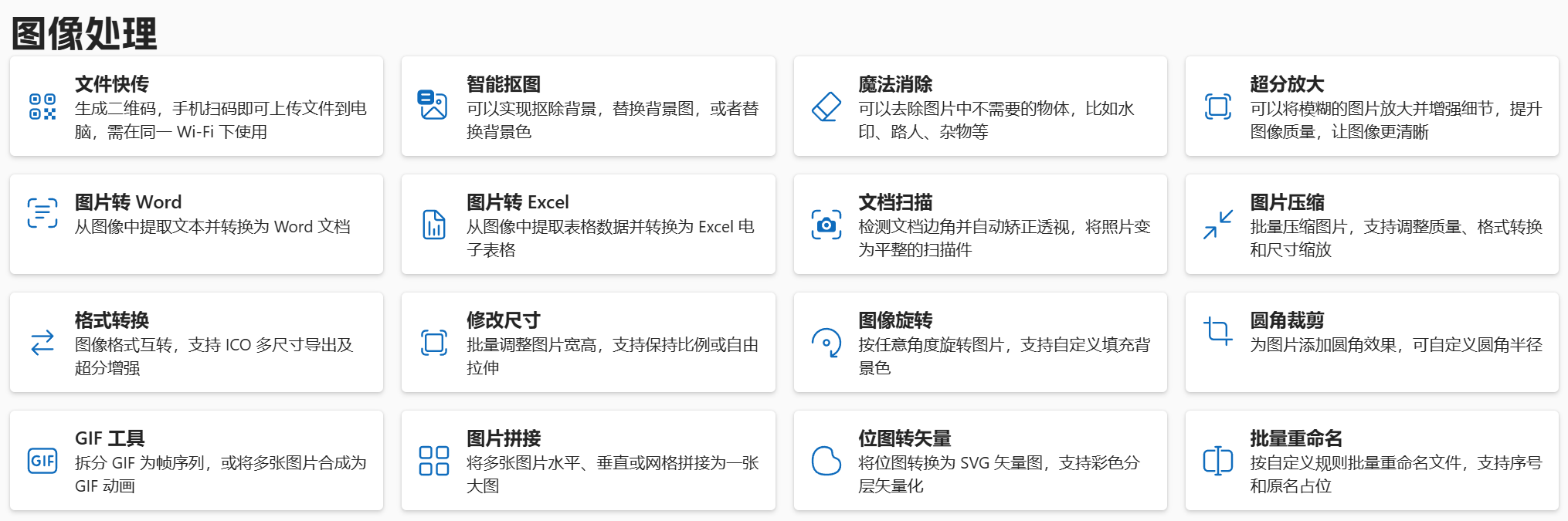Viewport: 1568px width, 521px height.
Task: Select the 格式转换 tool
Action: click(196, 343)
